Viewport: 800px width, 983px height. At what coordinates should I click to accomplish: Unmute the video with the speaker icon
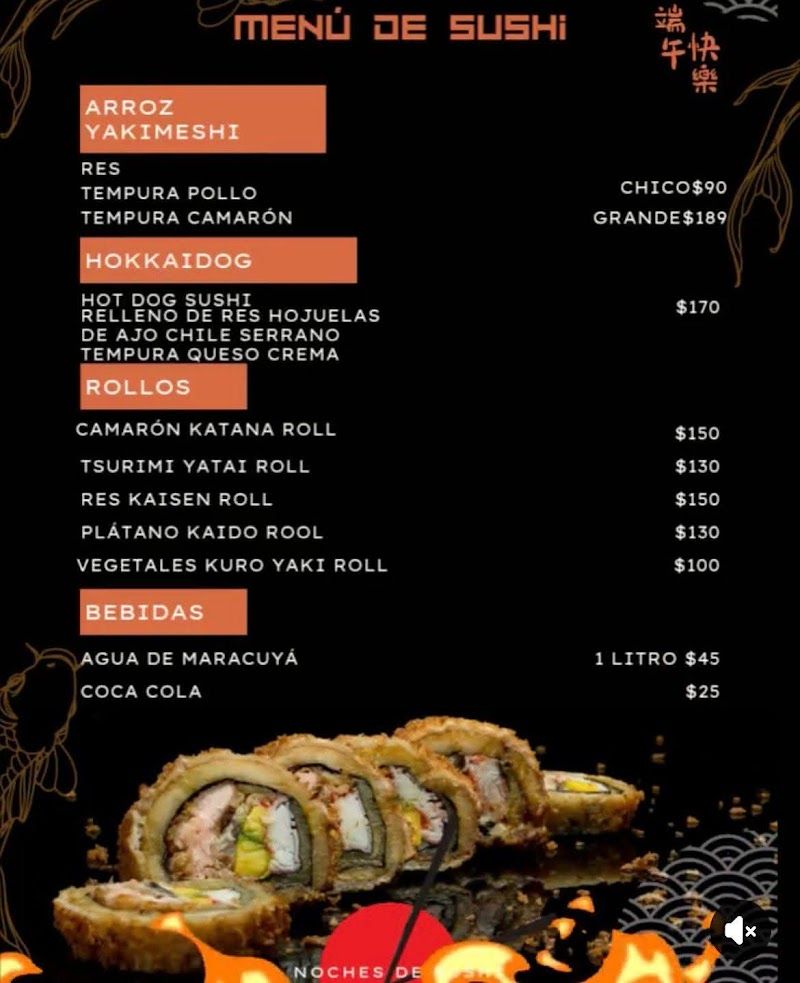tap(740, 931)
